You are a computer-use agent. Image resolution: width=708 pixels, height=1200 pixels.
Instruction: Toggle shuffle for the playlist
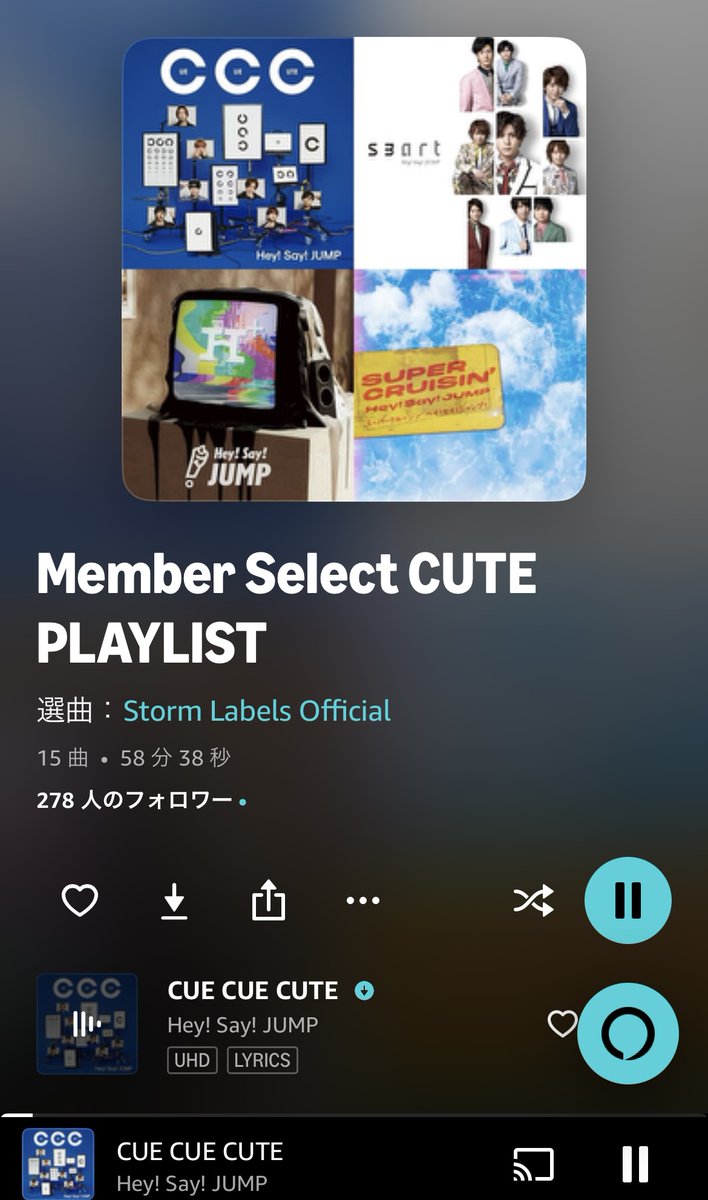pyautogui.click(x=533, y=902)
